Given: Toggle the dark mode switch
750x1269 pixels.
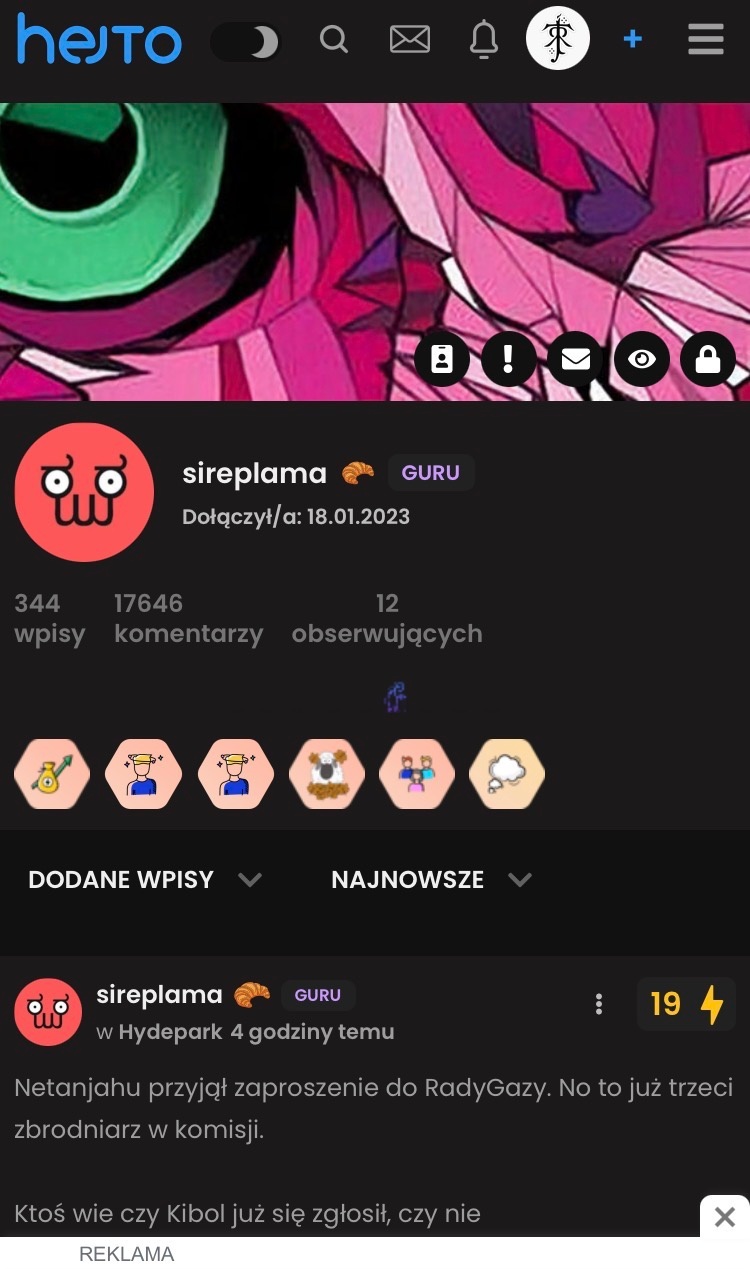Looking at the screenshot, I should coord(245,41).
